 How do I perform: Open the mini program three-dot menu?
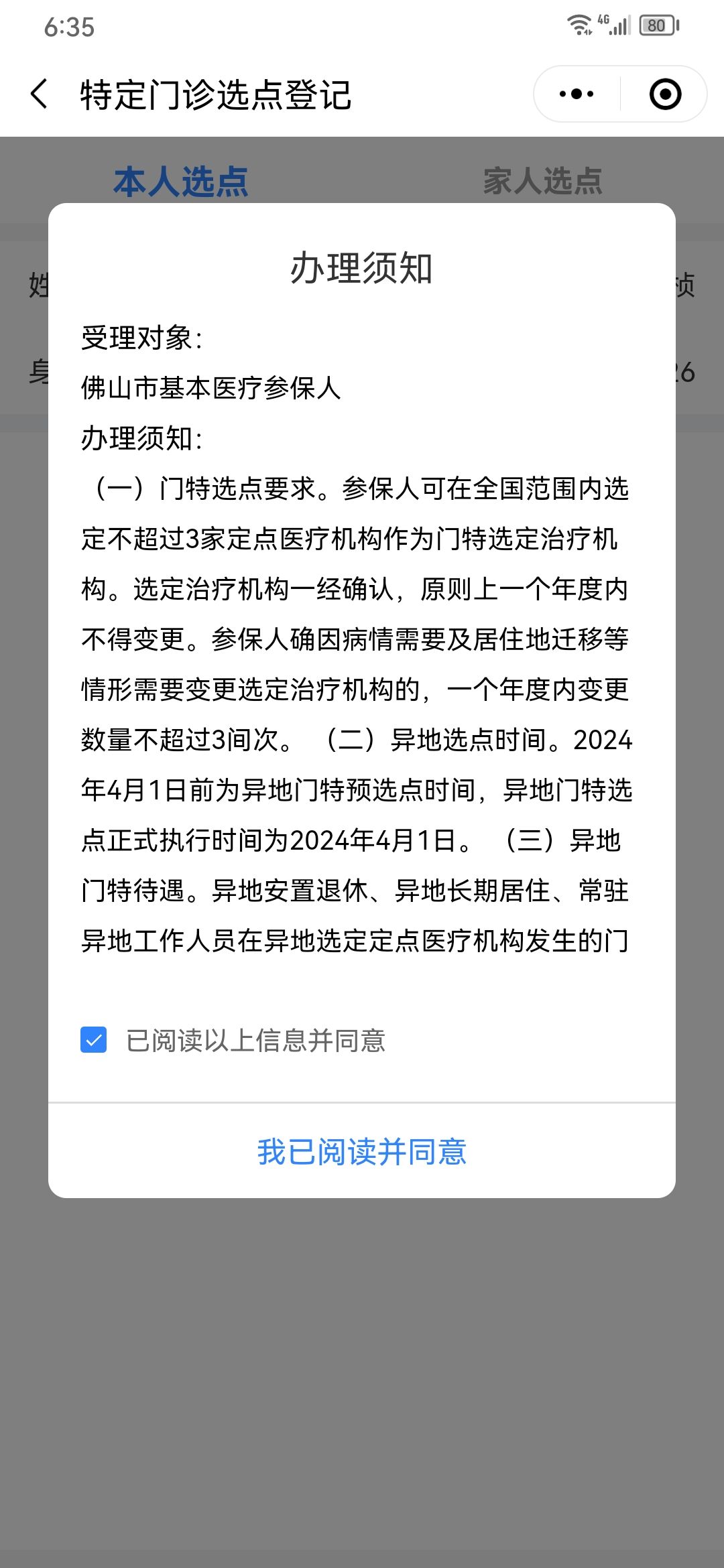tap(577, 94)
